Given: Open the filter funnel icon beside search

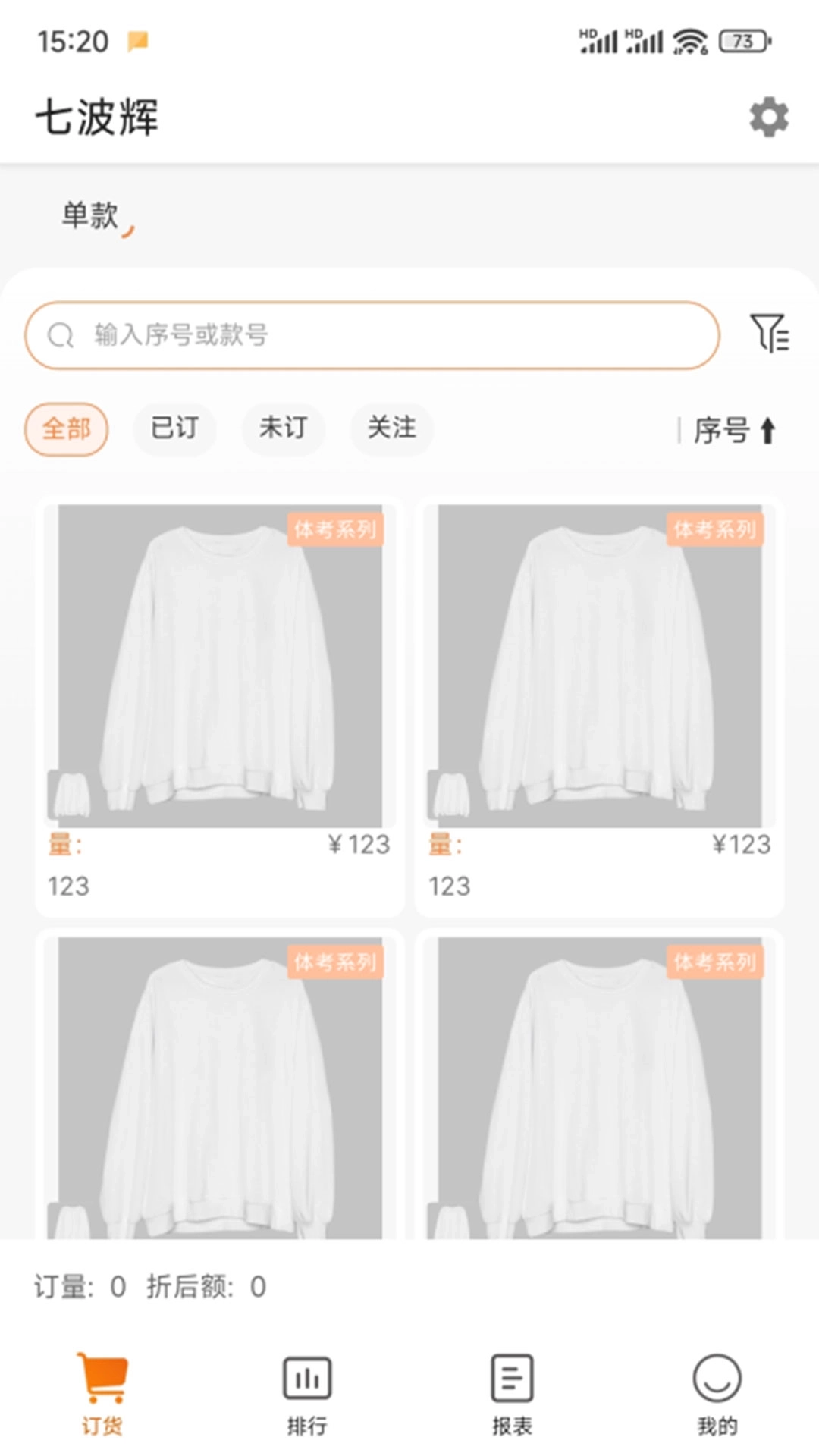Looking at the screenshot, I should [x=771, y=334].
